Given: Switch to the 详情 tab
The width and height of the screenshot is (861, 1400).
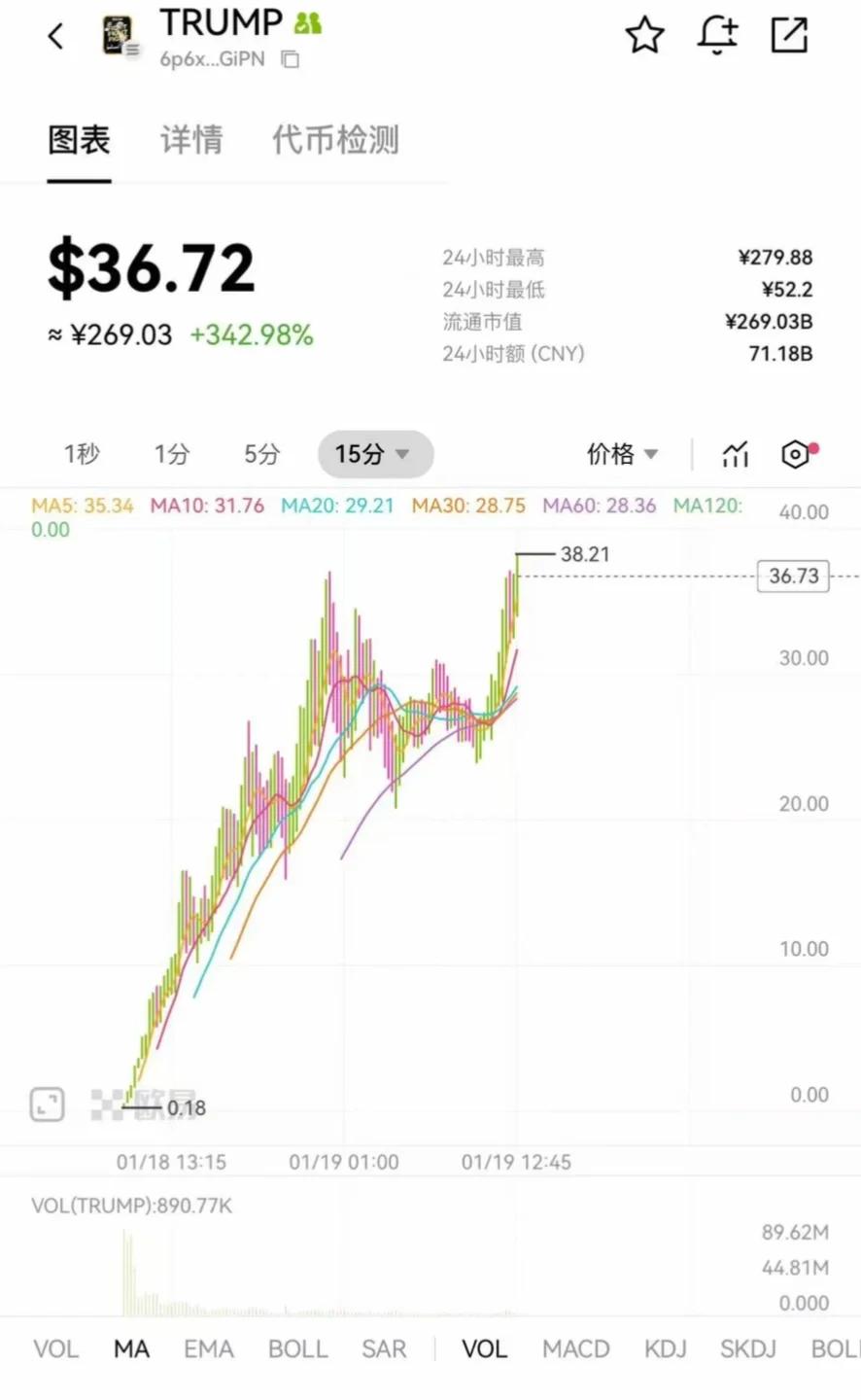Looking at the screenshot, I should pos(191,140).
